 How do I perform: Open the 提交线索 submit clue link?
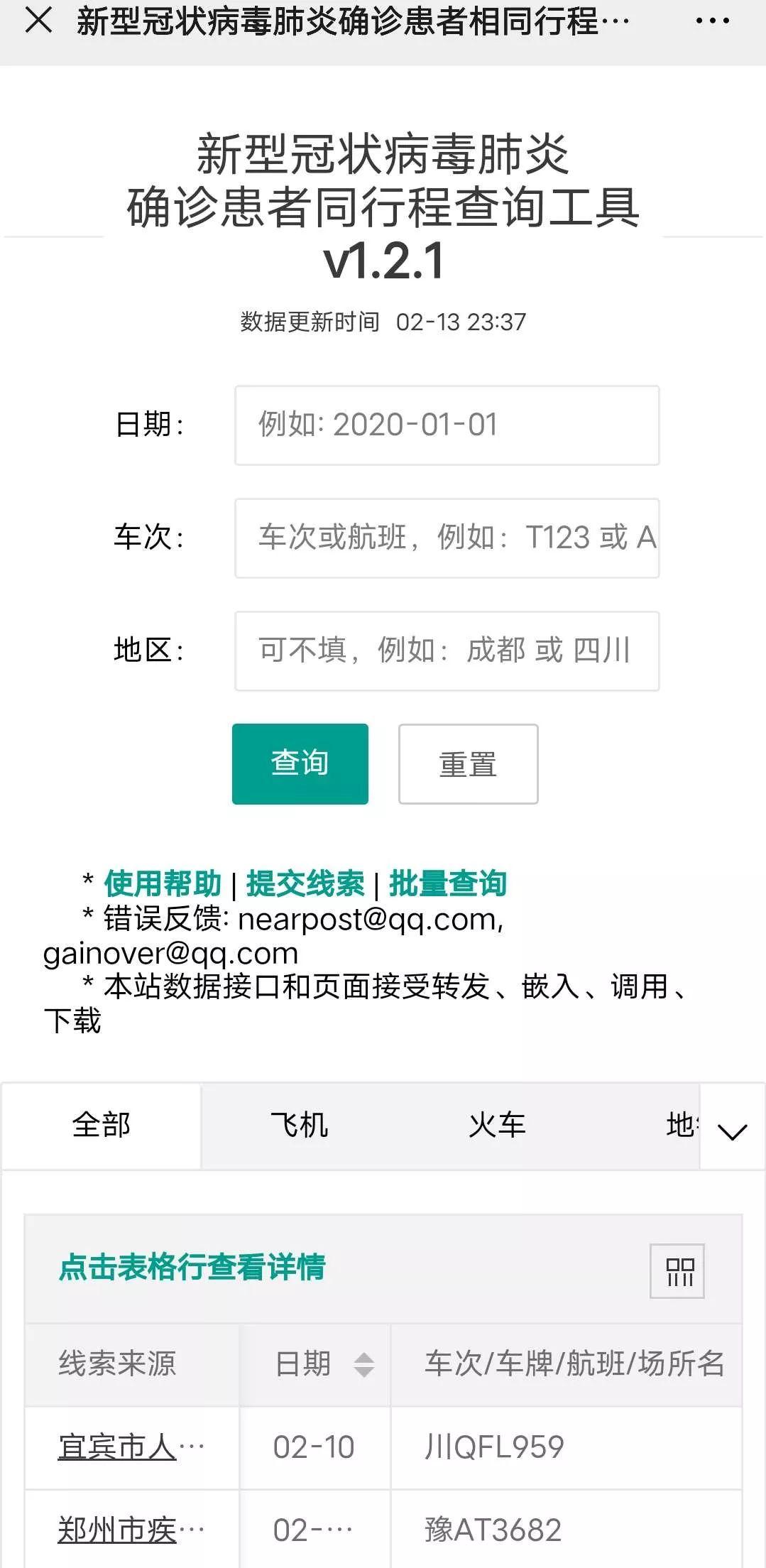(305, 883)
